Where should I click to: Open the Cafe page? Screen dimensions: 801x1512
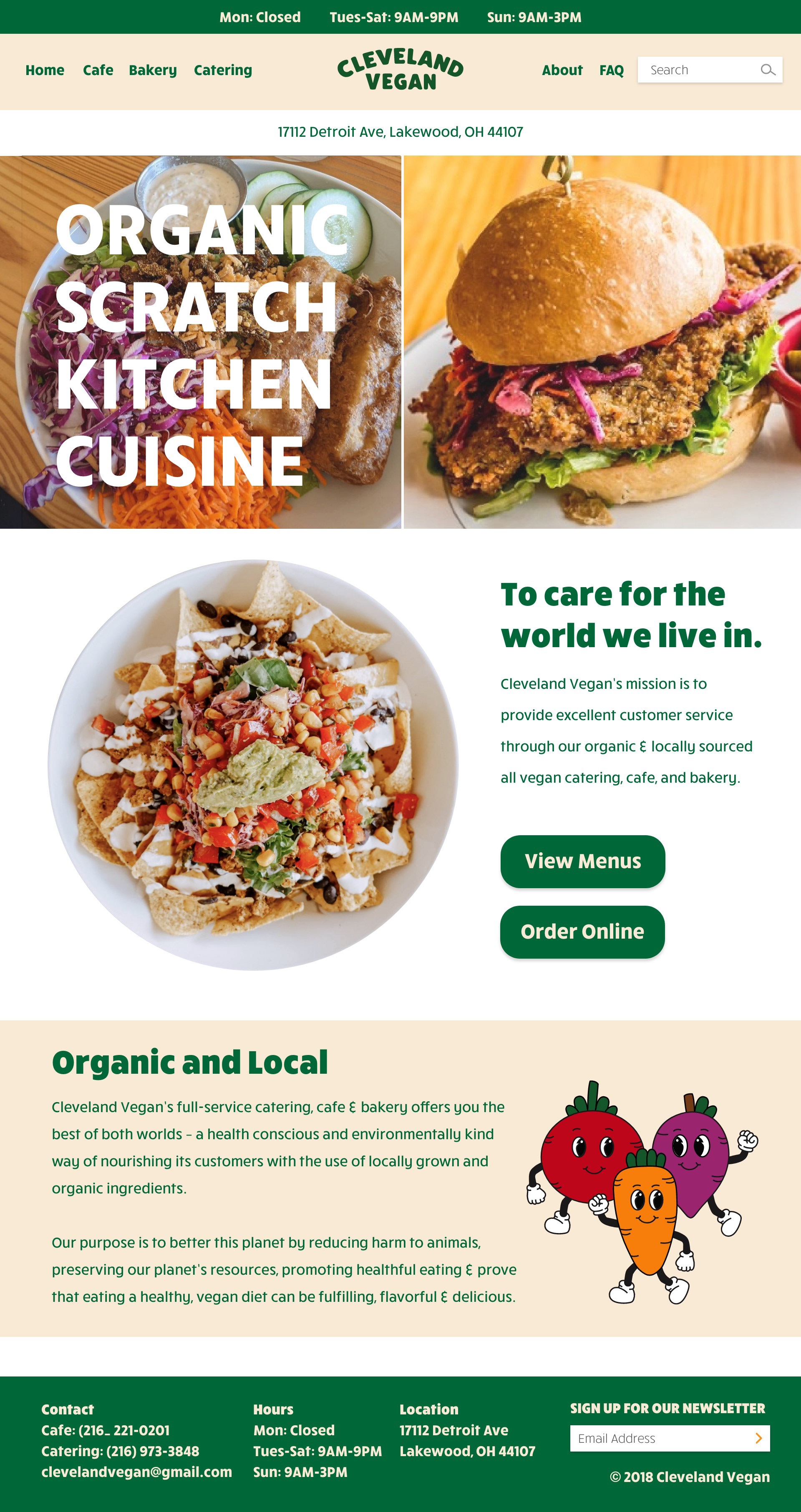[98, 70]
